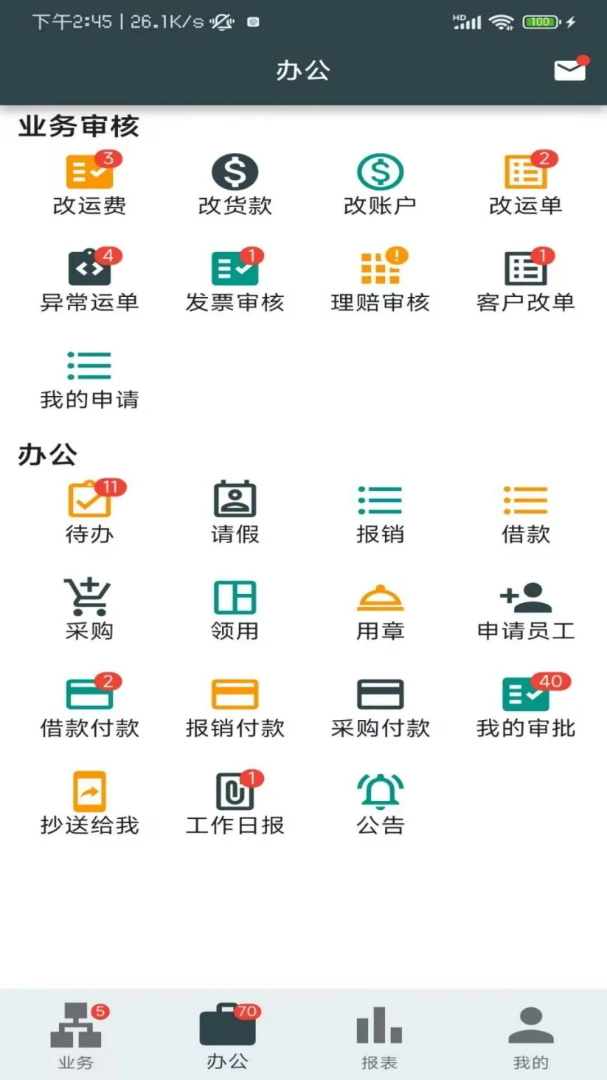Open 改运费 review
The height and width of the screenshot is (1080, 607).
point(90,183)
